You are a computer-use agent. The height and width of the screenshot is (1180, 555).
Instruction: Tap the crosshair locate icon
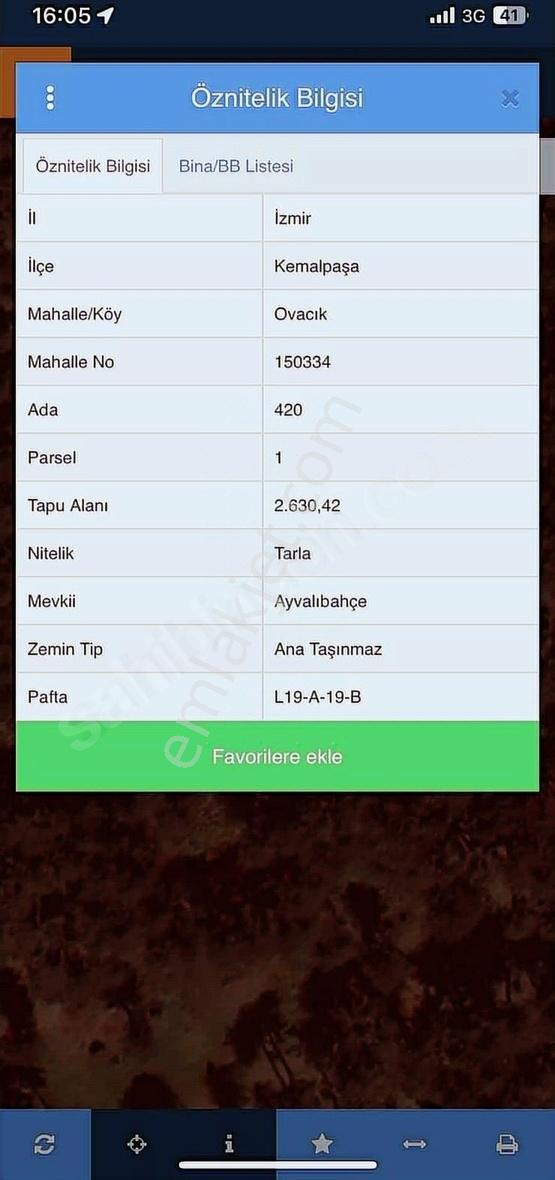coord(137,1145)
